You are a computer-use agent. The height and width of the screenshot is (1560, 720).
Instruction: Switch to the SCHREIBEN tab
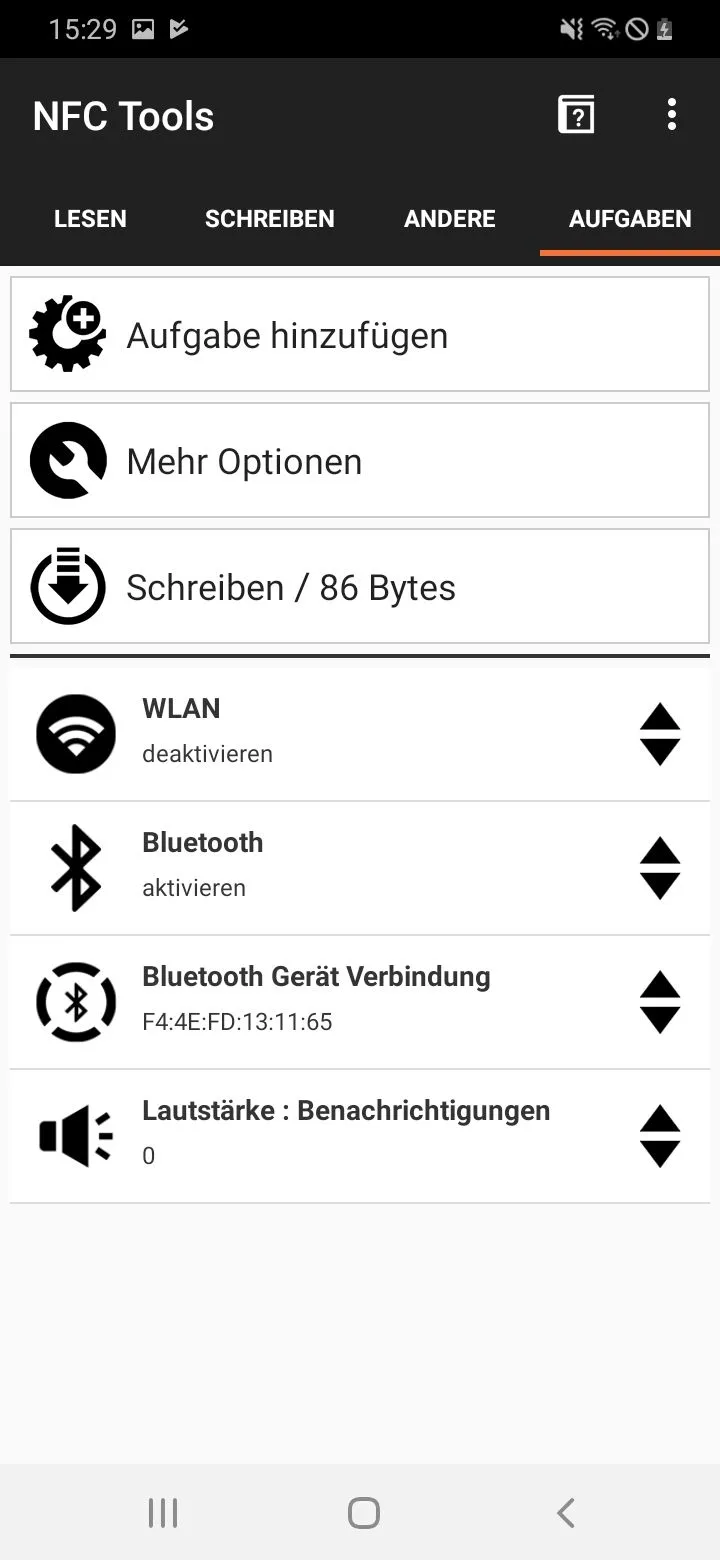click(270, 219)
